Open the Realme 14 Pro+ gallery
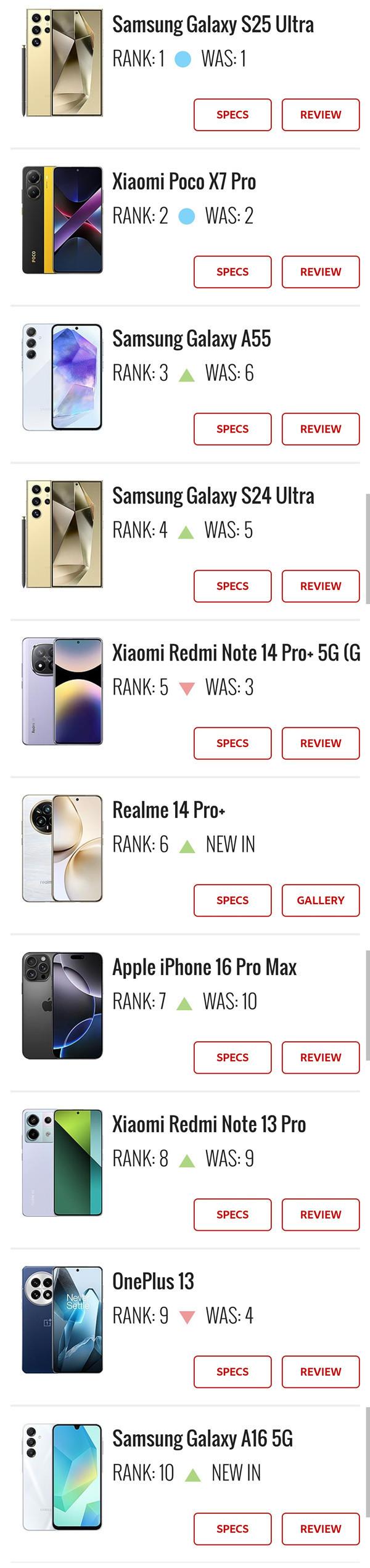Image resolution: width=370 pixels, height=1568 pixels. (320, 900)
